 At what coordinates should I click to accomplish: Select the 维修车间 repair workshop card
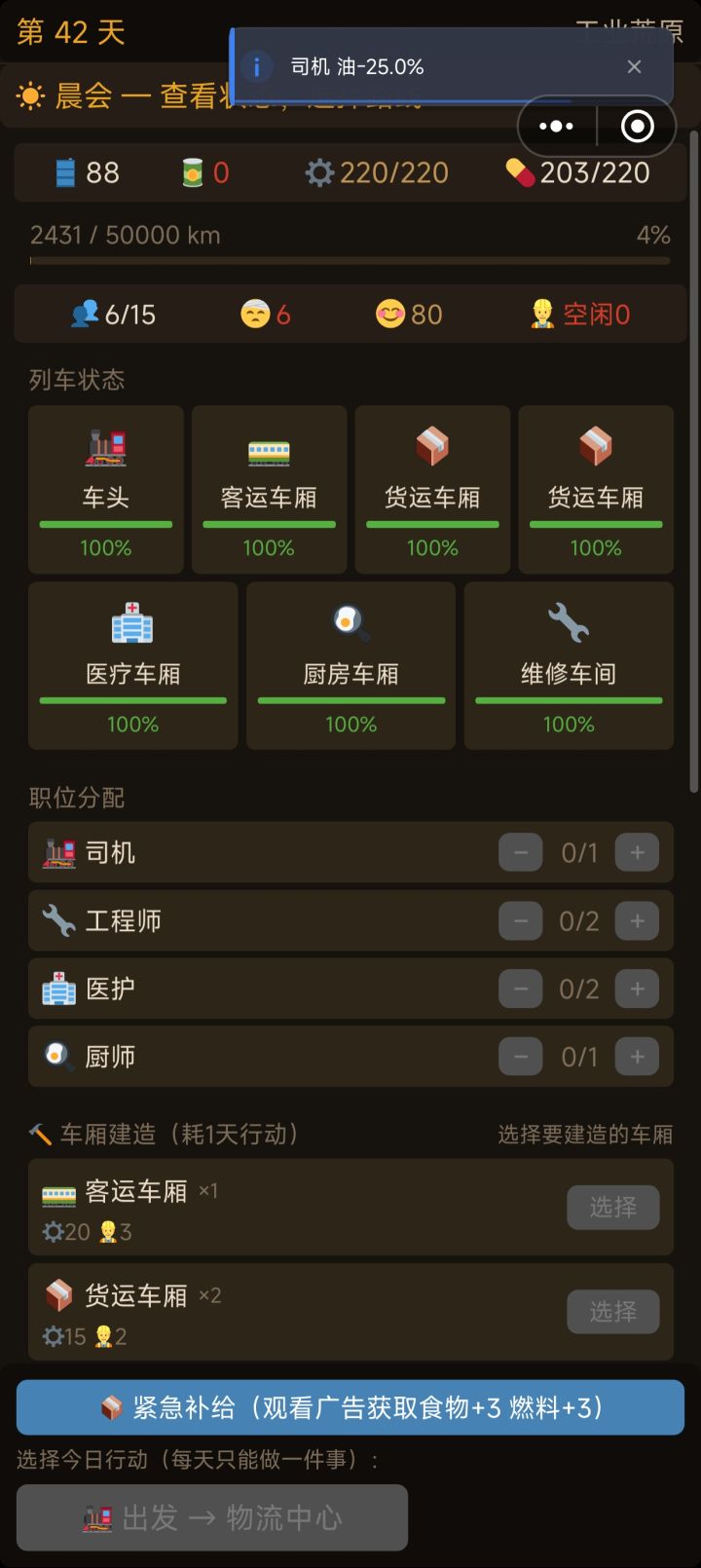pos(568,665)
